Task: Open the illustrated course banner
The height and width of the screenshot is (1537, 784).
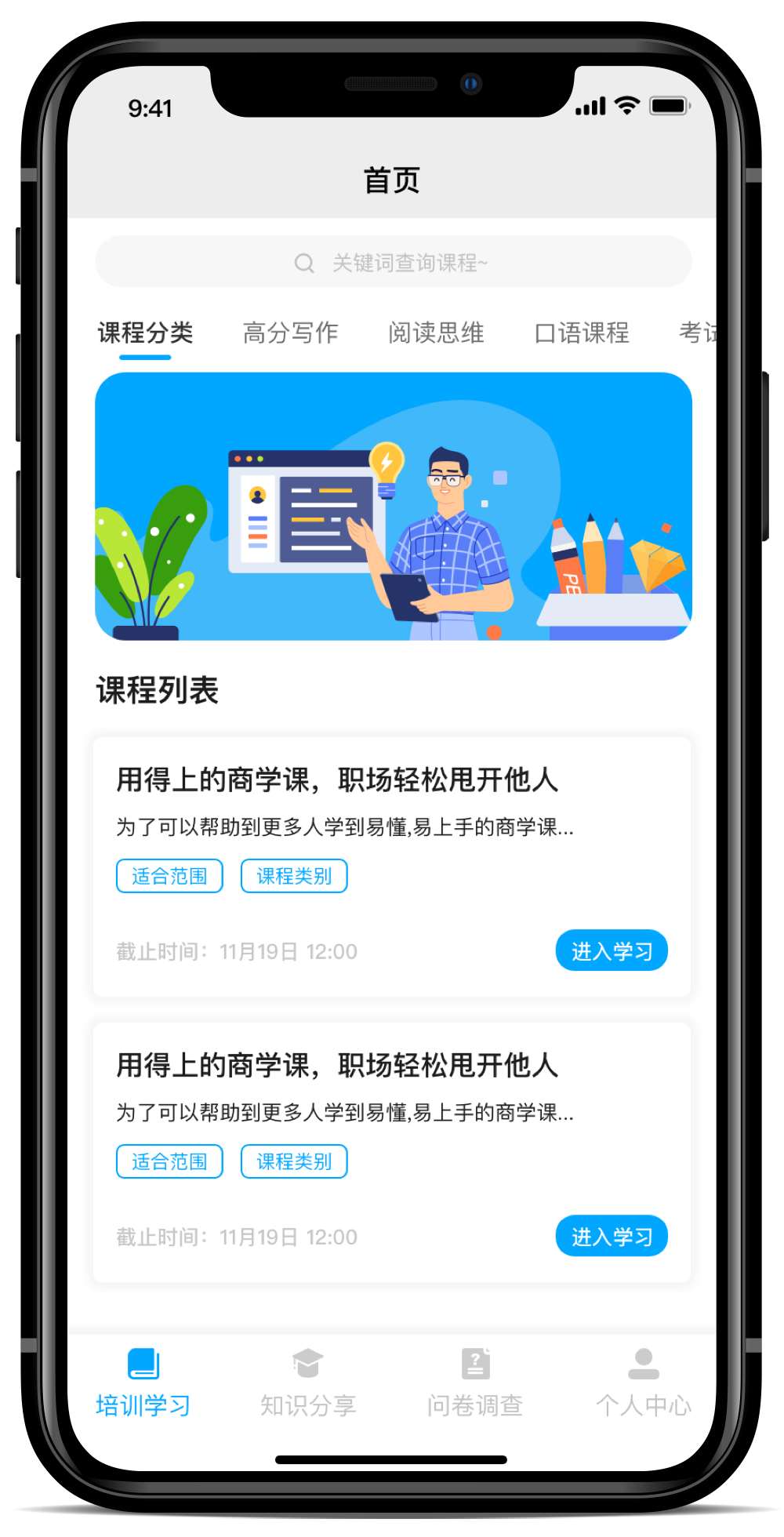Action: [393, 507]
